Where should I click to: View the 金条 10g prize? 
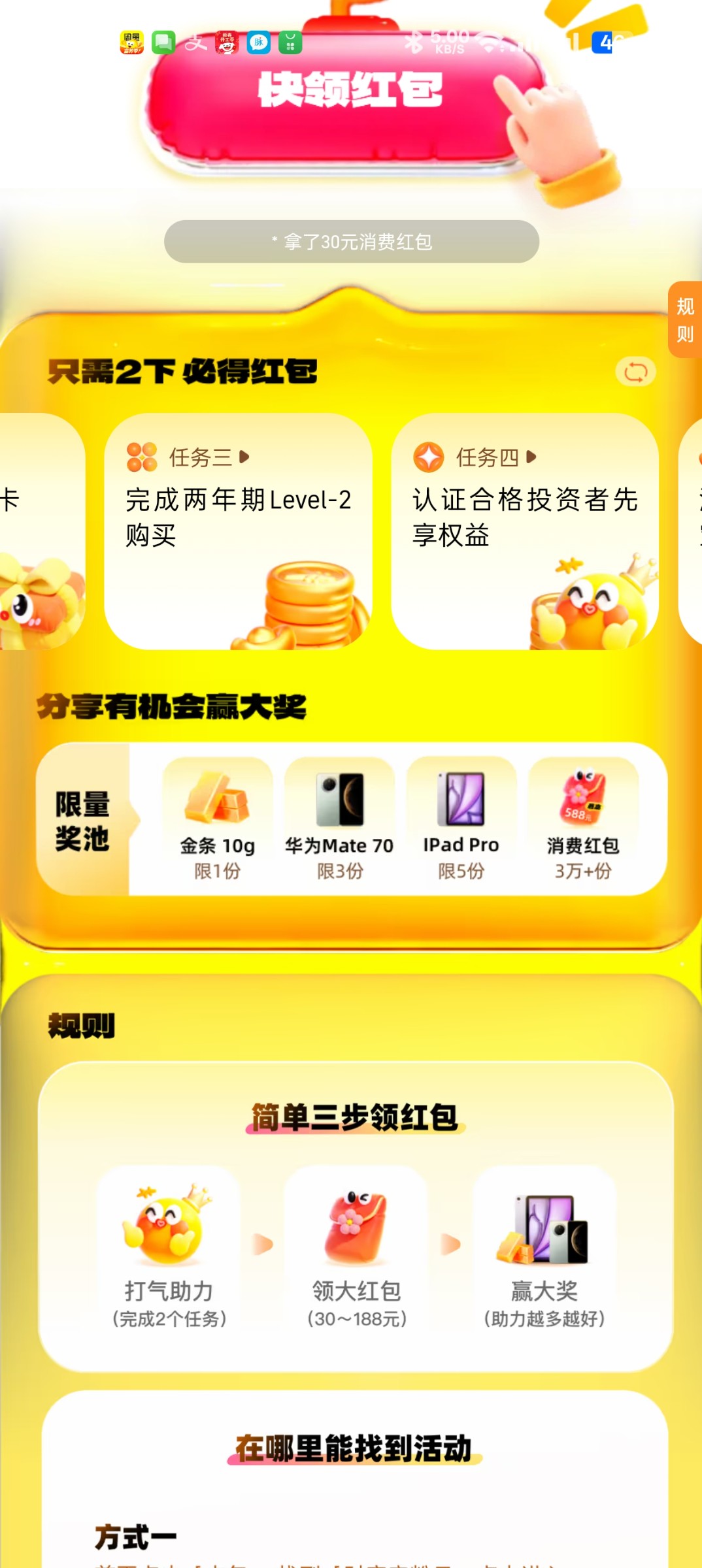pos(218,819)
